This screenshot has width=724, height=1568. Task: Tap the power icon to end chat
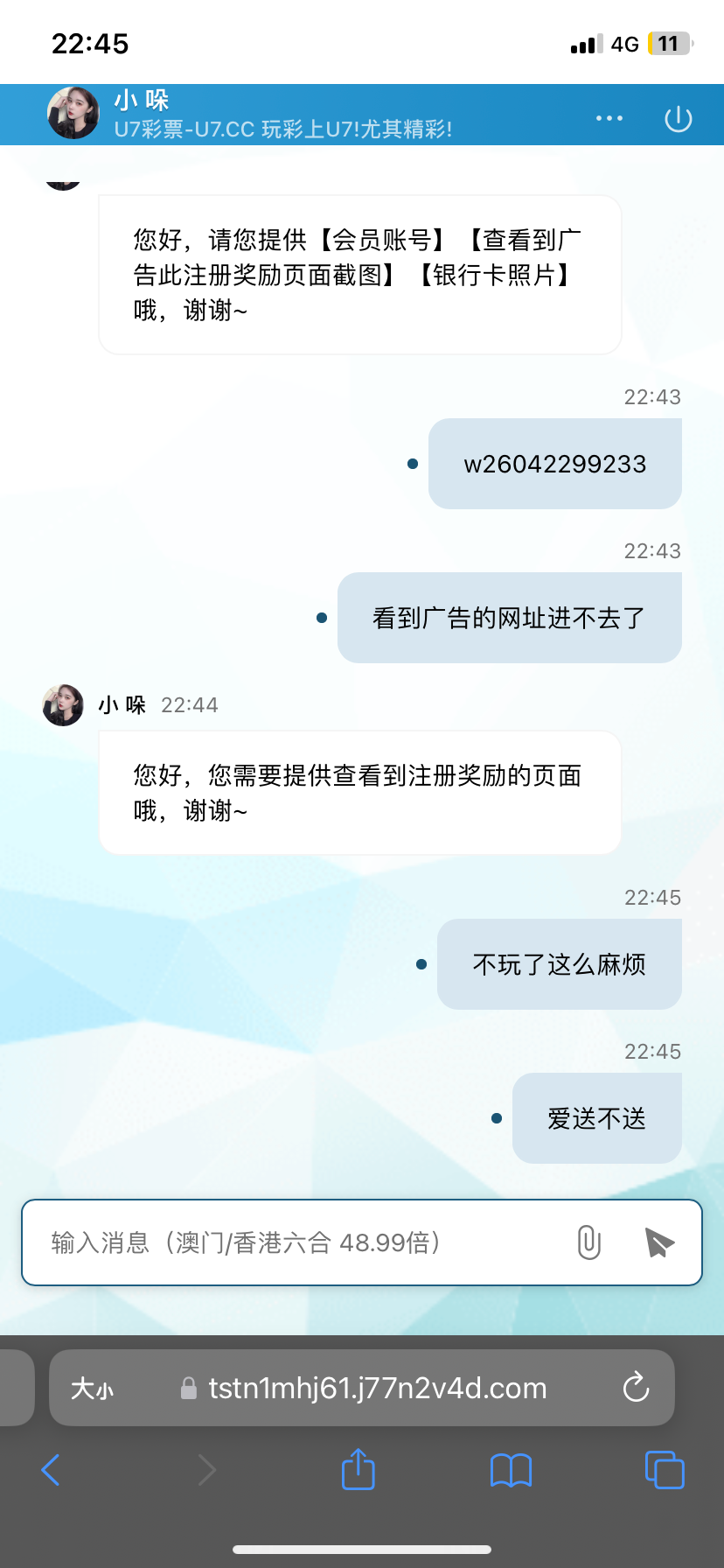[x=679, y=119]
